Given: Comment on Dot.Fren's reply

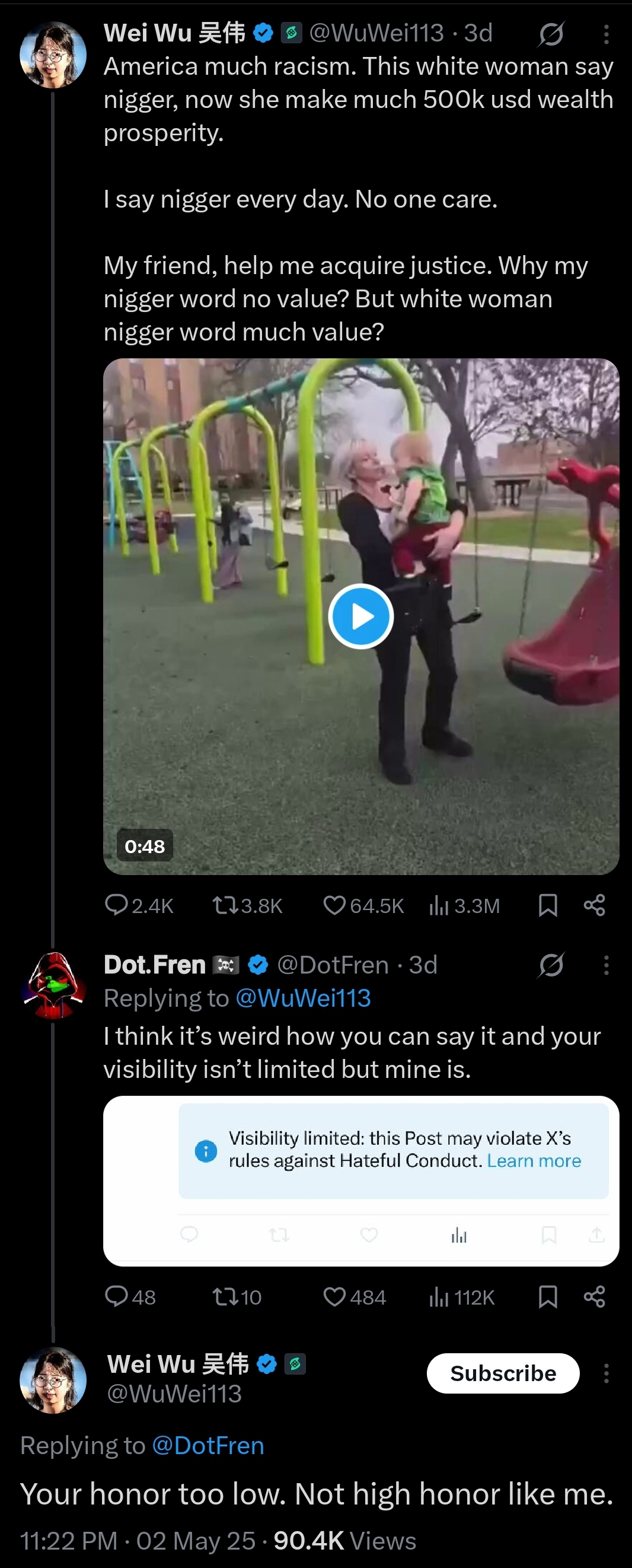Looking at the screenshot, I should pyautogui.click(x=116, y=1297).
